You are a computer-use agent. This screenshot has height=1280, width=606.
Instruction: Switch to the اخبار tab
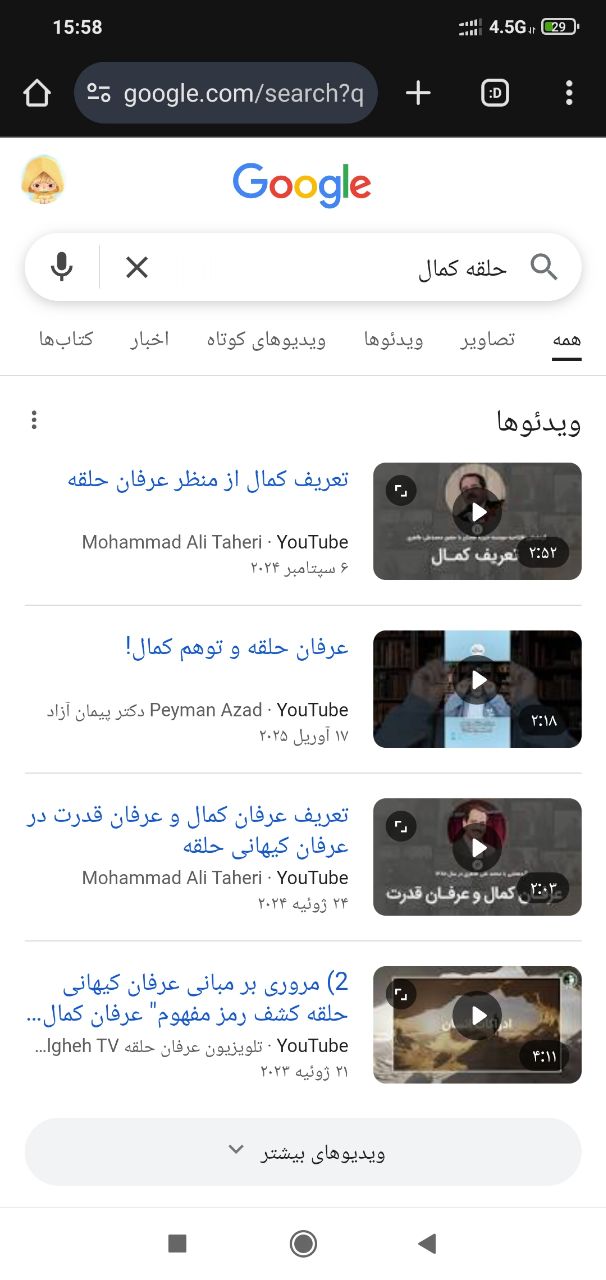click(x=149, y=340)
